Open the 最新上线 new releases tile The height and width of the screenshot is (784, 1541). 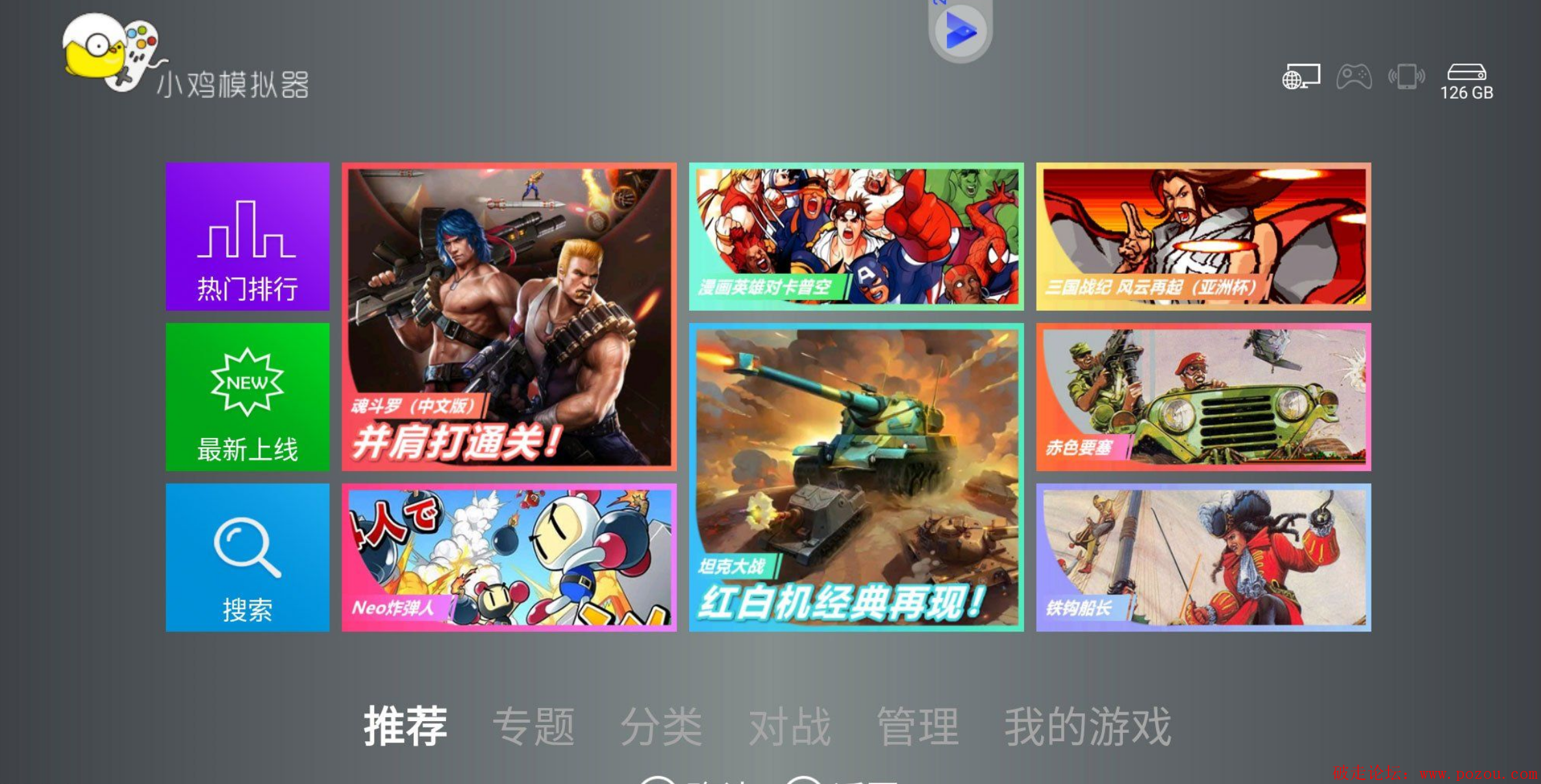click(x=247, y=397)
